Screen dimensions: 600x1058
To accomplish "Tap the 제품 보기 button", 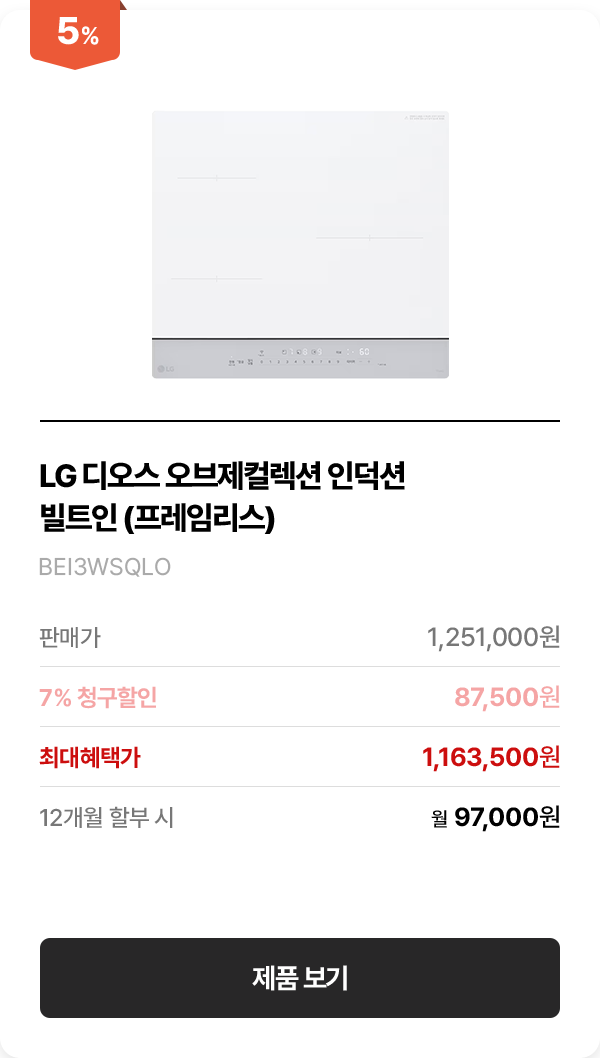I will 300,978.
